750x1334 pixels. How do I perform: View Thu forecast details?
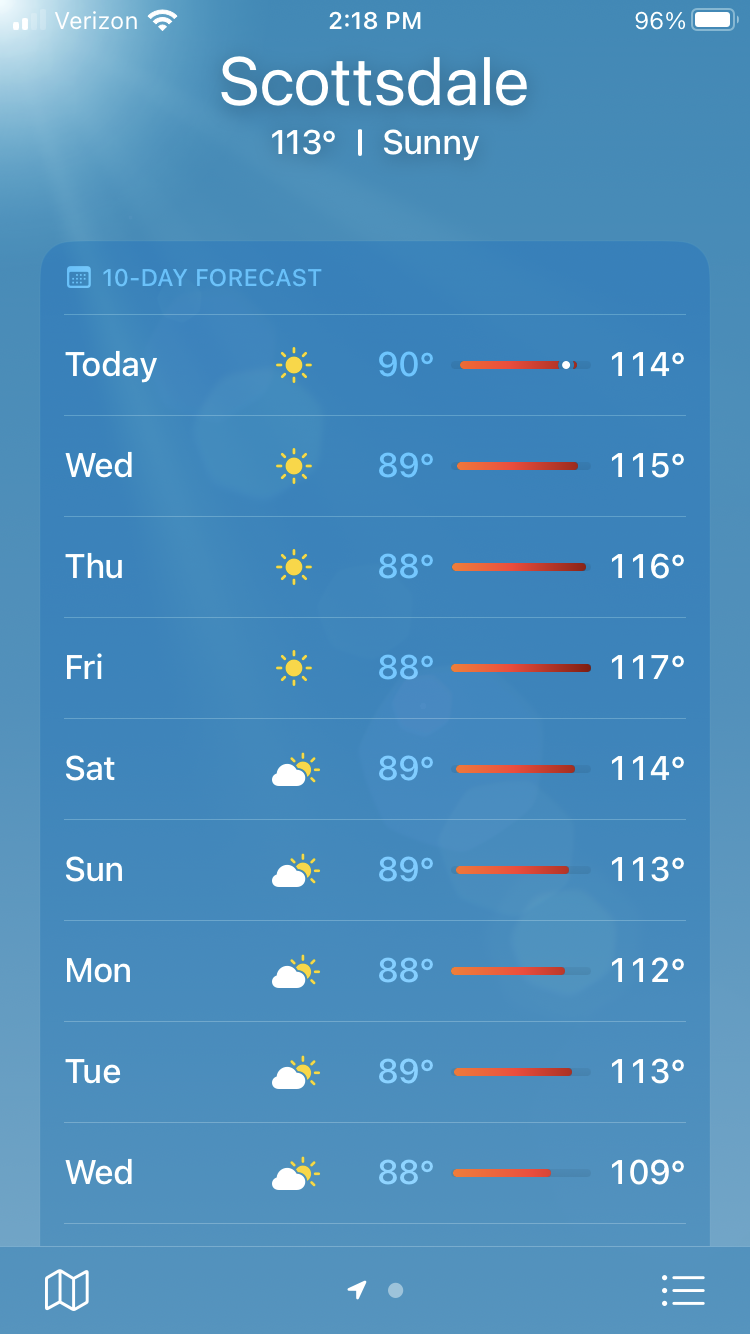coord(375,567)
